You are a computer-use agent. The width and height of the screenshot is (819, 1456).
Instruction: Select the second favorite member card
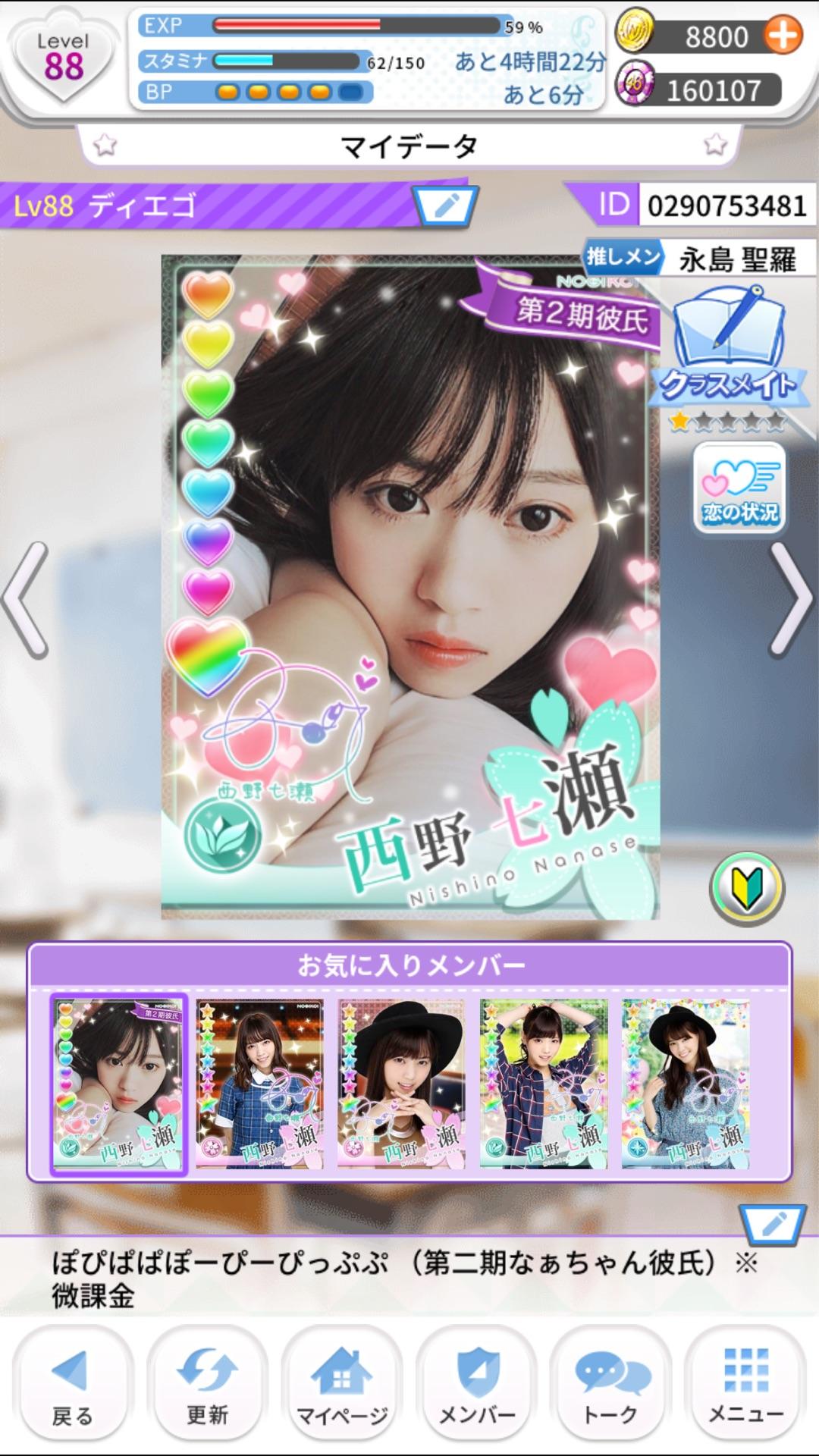(260, 1084)
